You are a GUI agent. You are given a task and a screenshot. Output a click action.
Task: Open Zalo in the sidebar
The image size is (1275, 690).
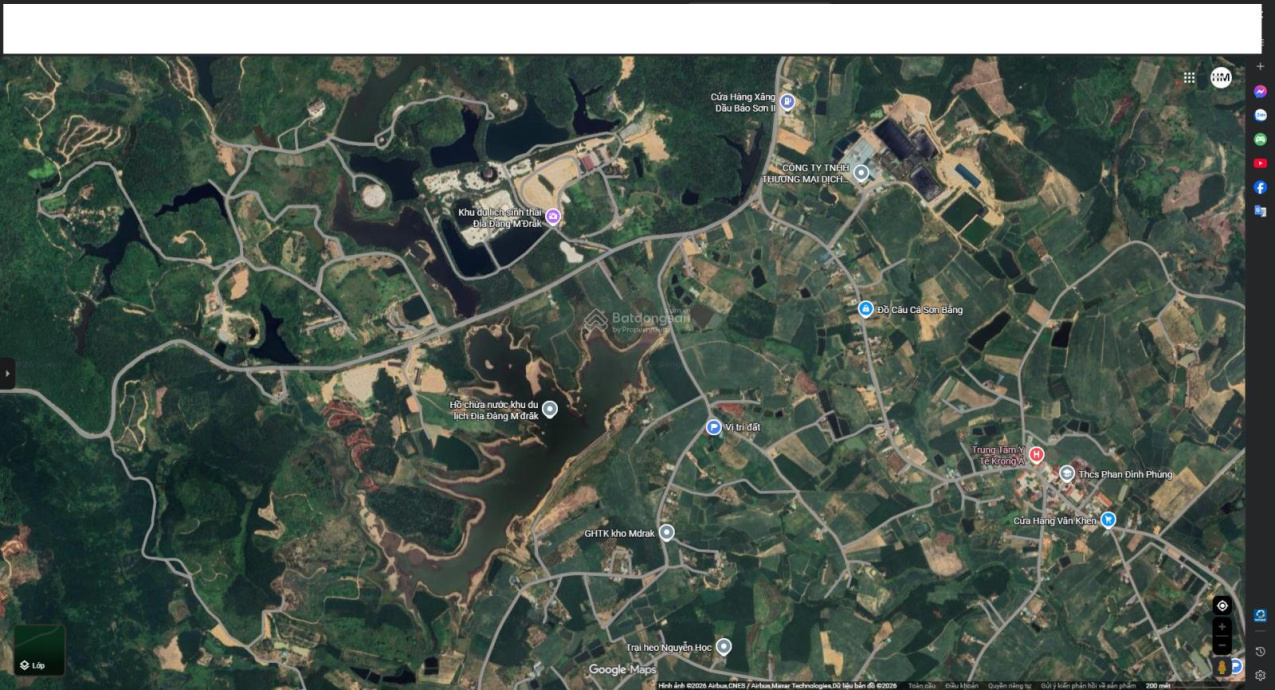[1260, 115]
